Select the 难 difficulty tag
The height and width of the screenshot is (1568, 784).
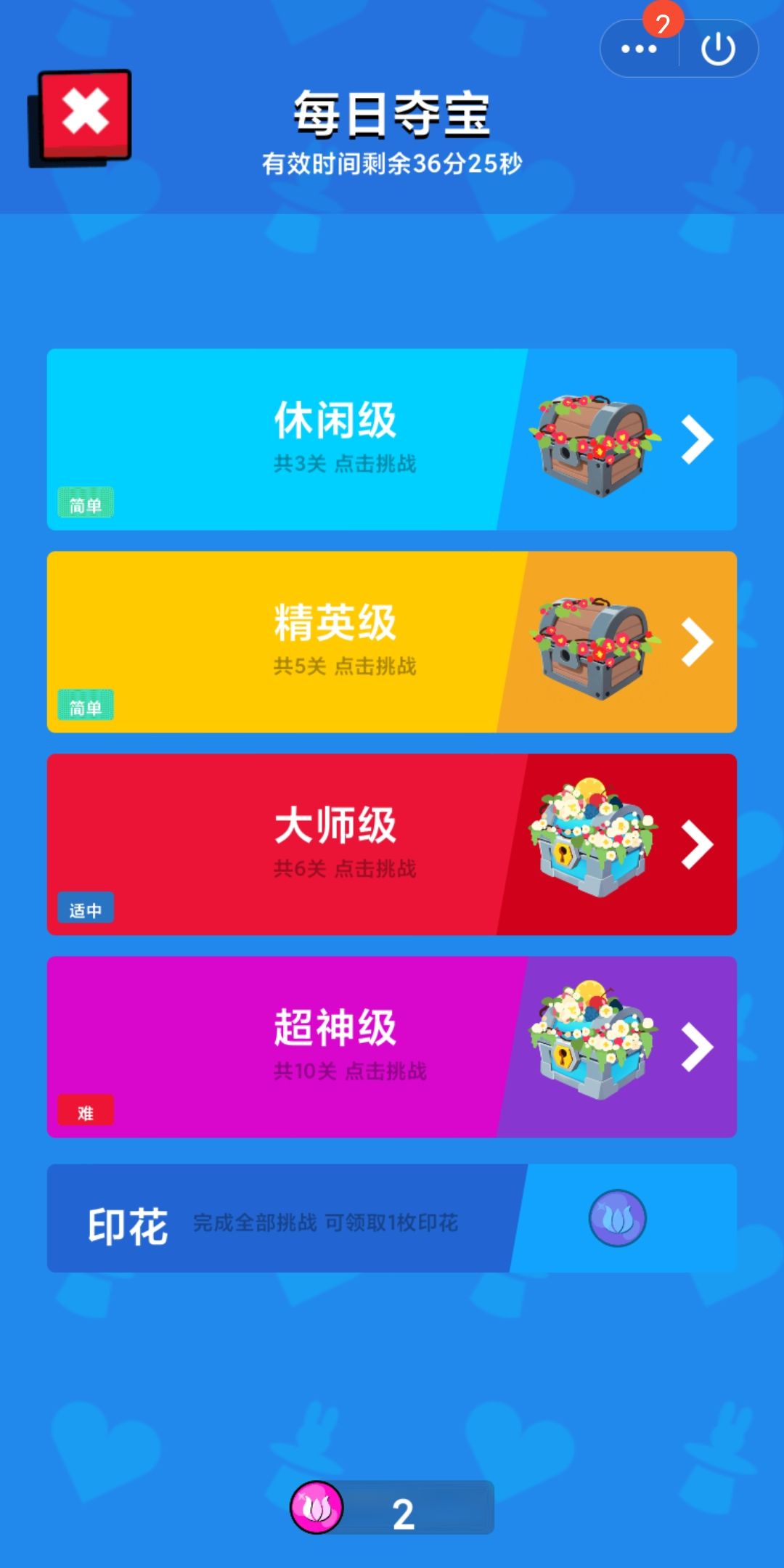[x=87, y=1109]
